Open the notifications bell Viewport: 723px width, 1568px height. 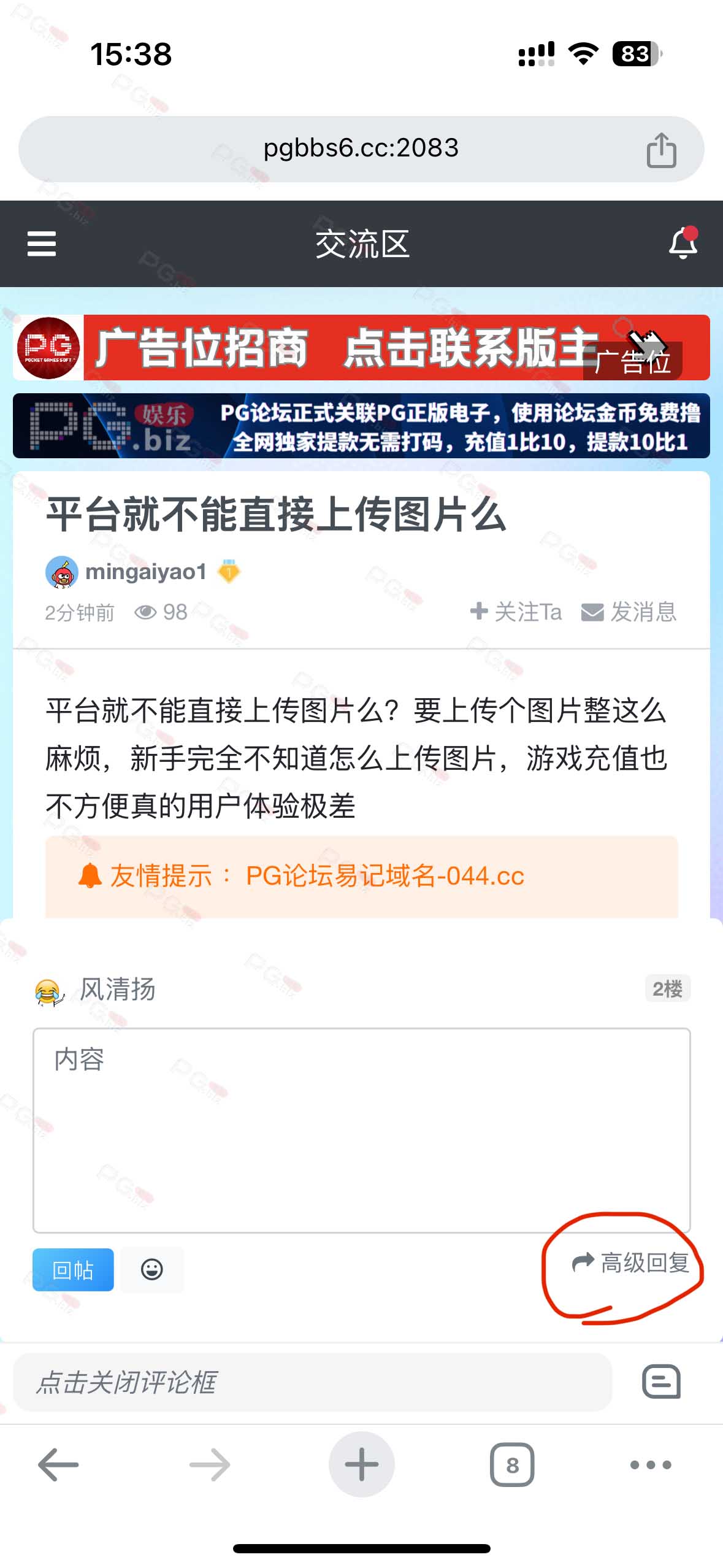683,243
